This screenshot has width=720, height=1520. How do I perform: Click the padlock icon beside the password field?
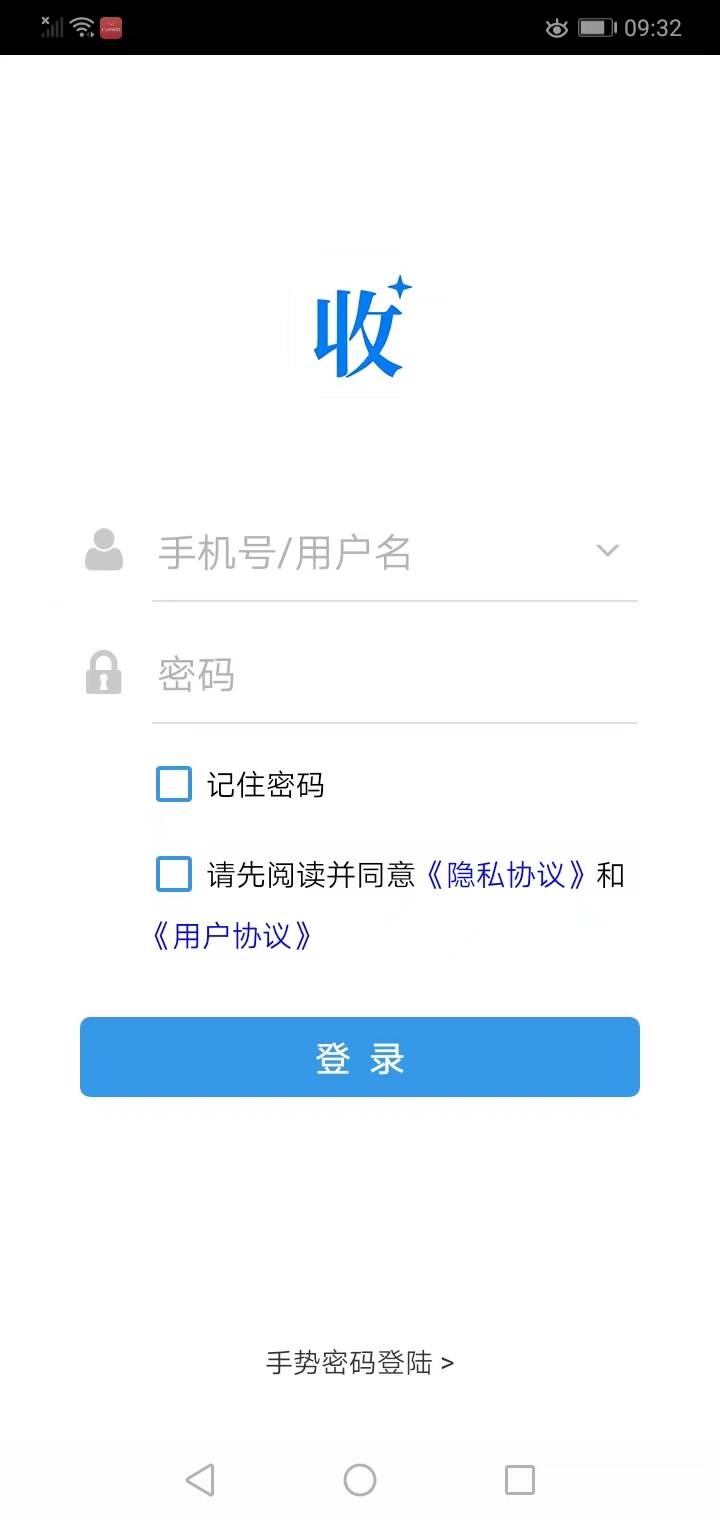(x=102, y=673)
